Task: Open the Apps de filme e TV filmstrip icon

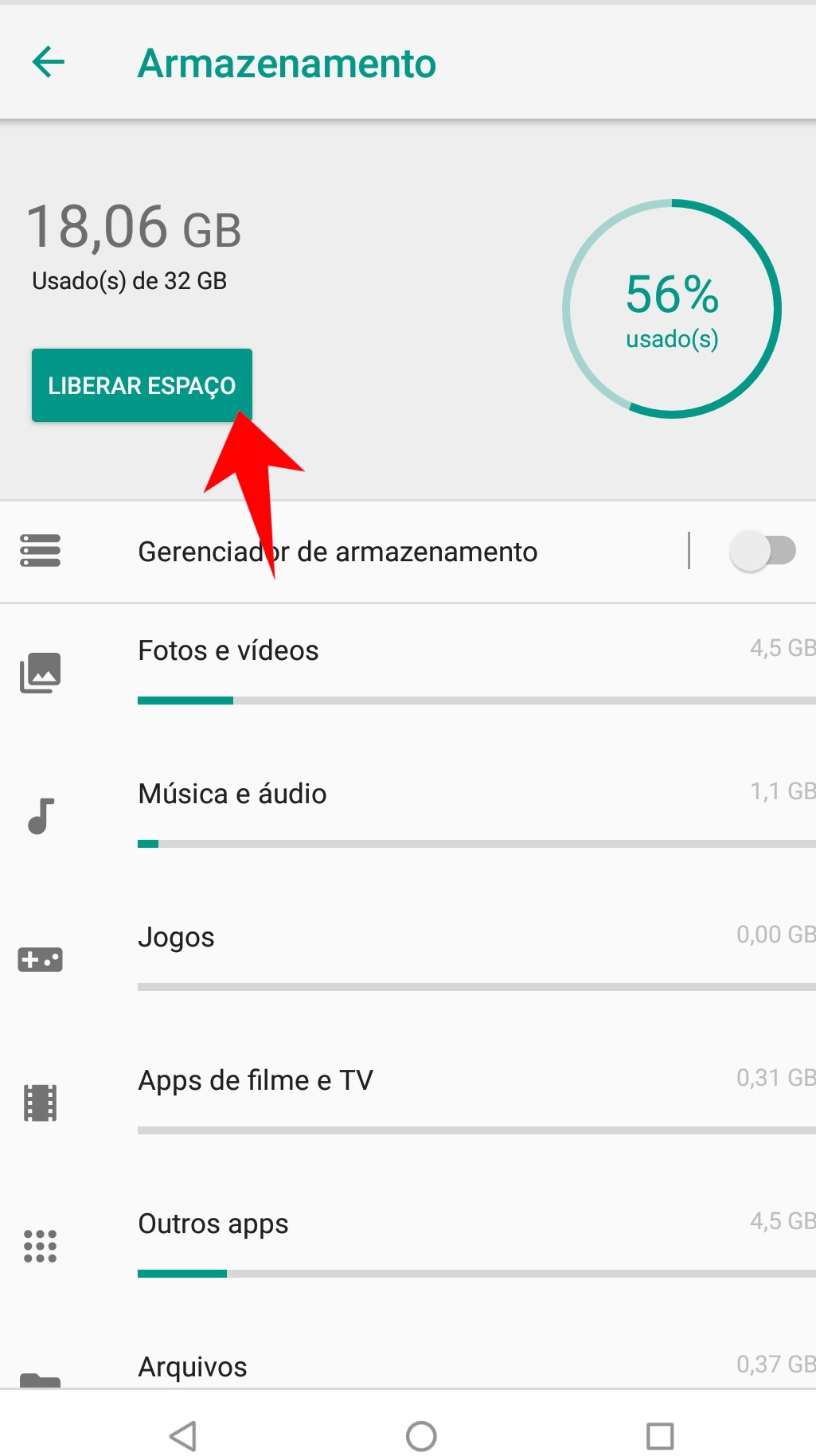Action: click(41, 1102)
